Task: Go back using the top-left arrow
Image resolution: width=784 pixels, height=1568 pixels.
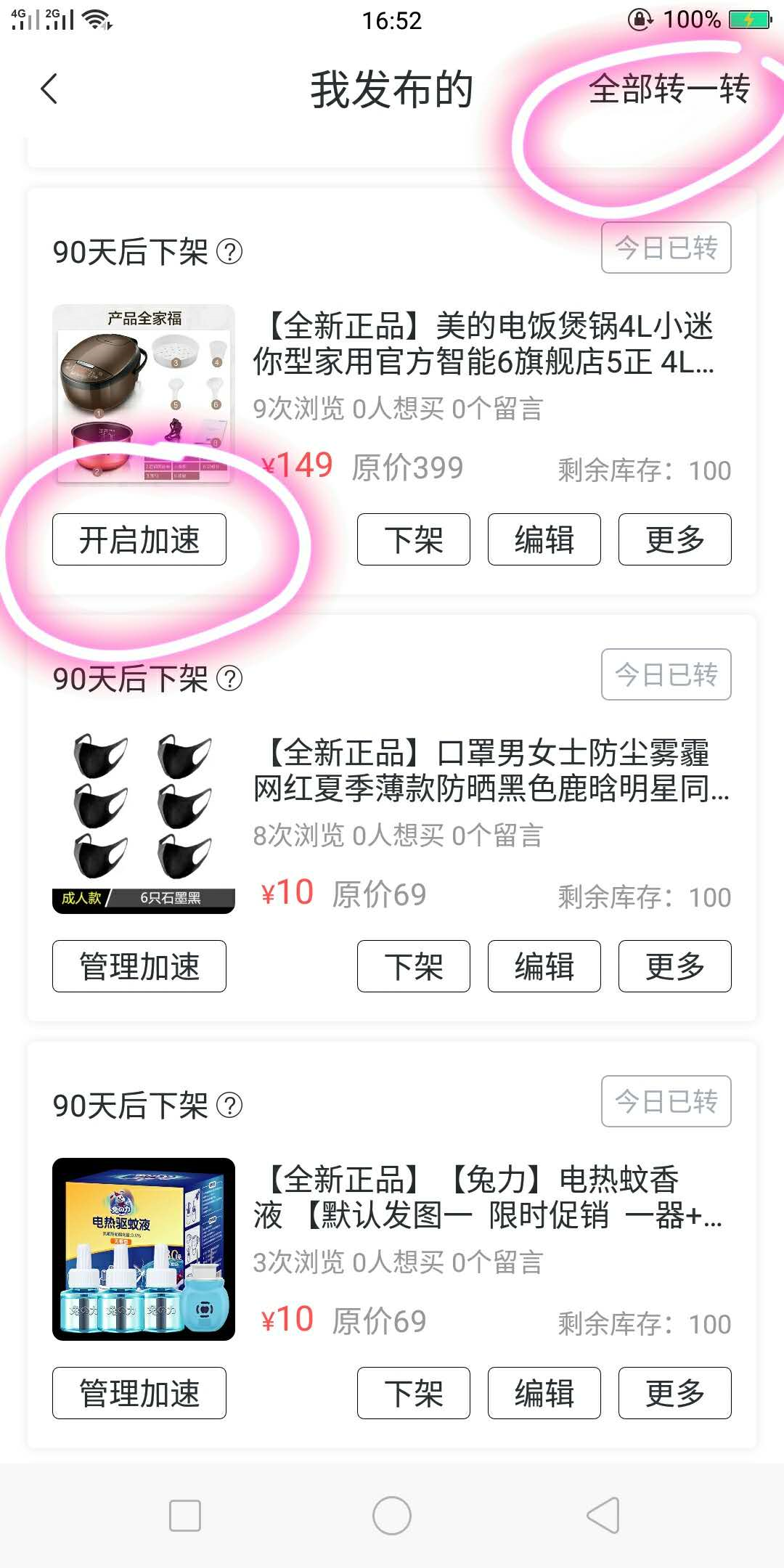Action: (x=49, y=89)
